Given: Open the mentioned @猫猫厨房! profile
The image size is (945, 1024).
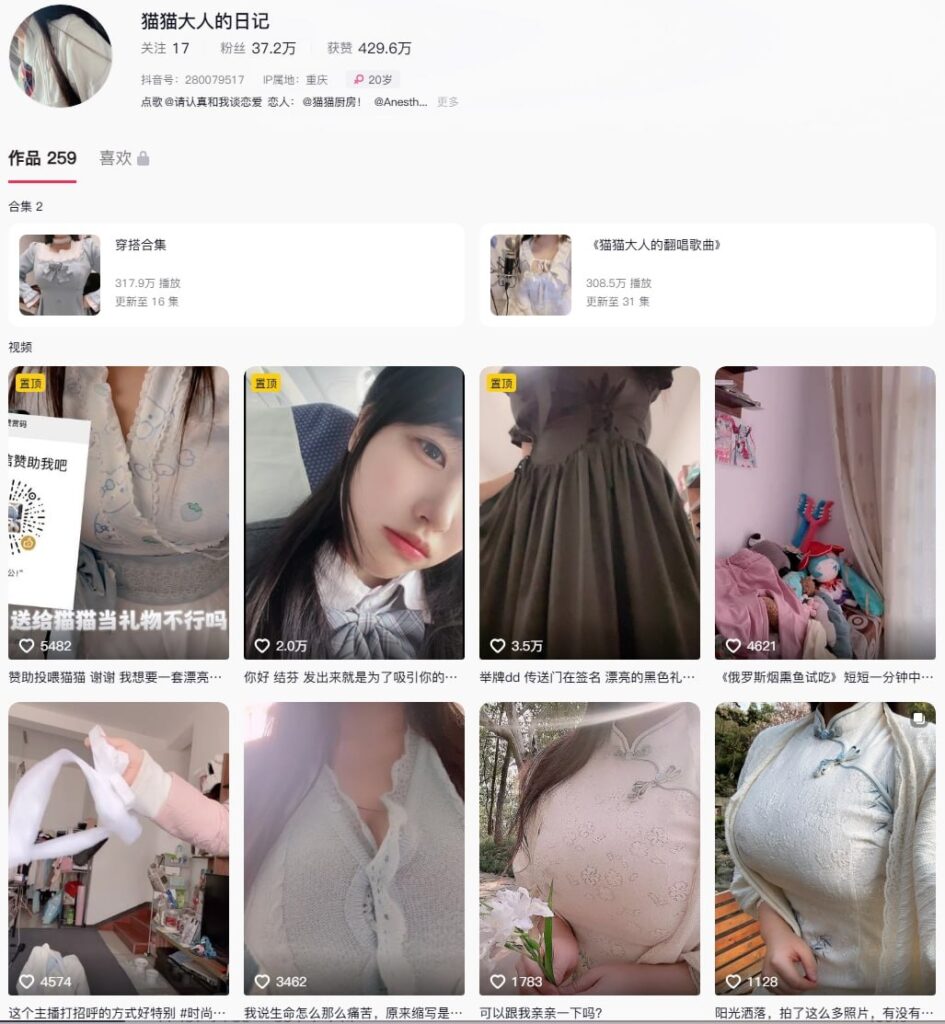Looking at the screenshot, I should coord(331,102).
